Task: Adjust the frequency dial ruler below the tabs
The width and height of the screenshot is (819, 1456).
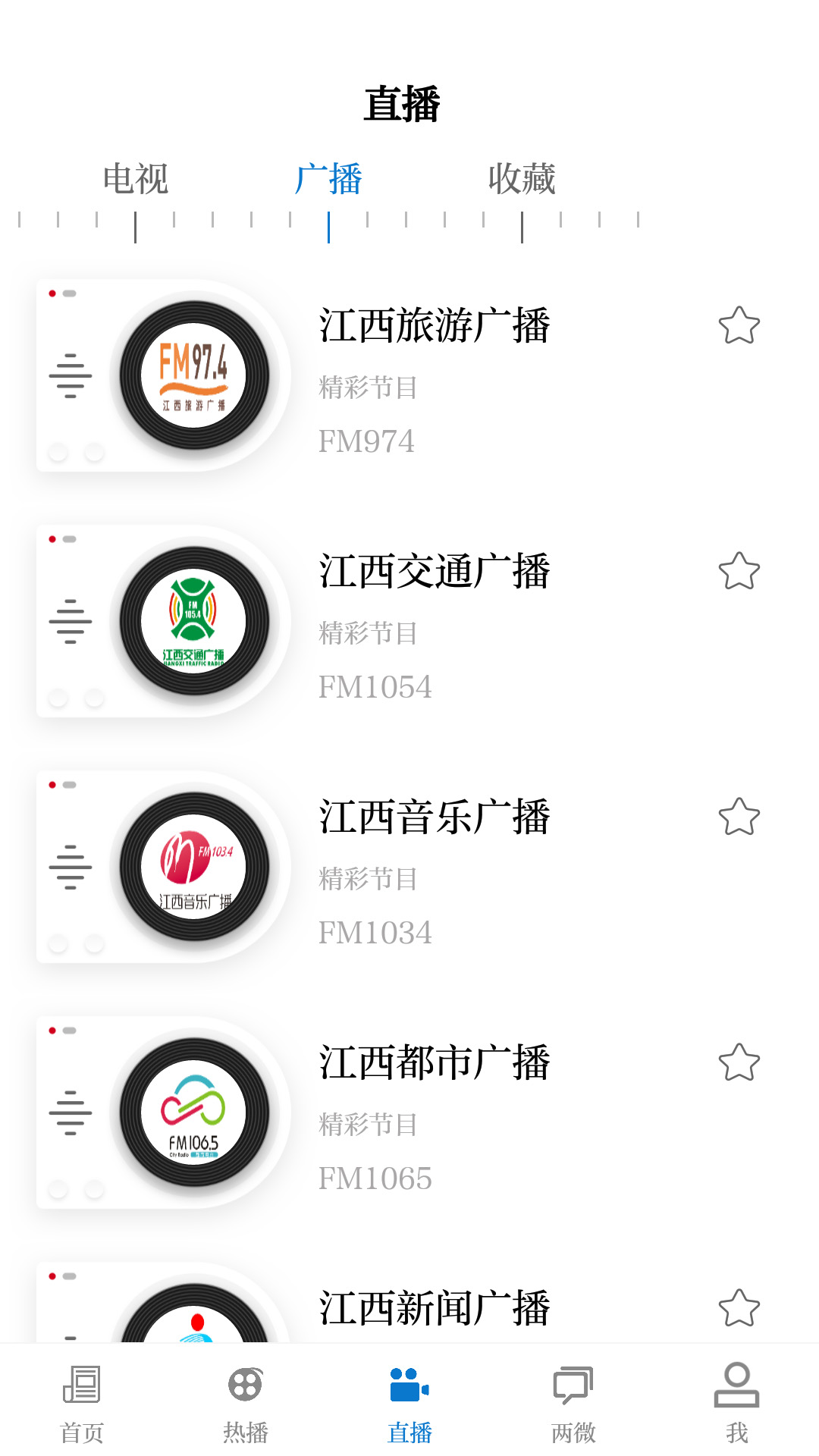Action: click(329, 222)
